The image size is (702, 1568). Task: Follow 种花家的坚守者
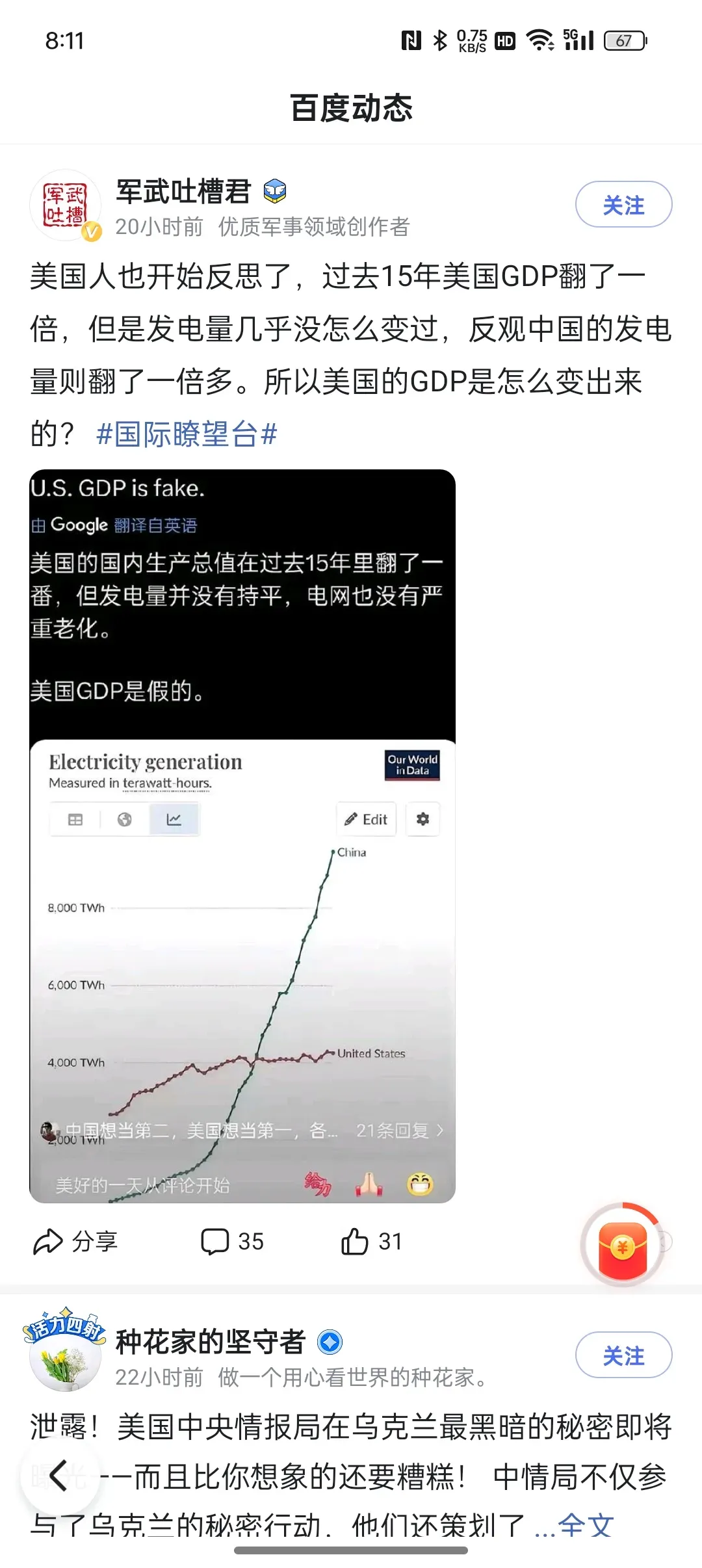(x=623, y=1355)
